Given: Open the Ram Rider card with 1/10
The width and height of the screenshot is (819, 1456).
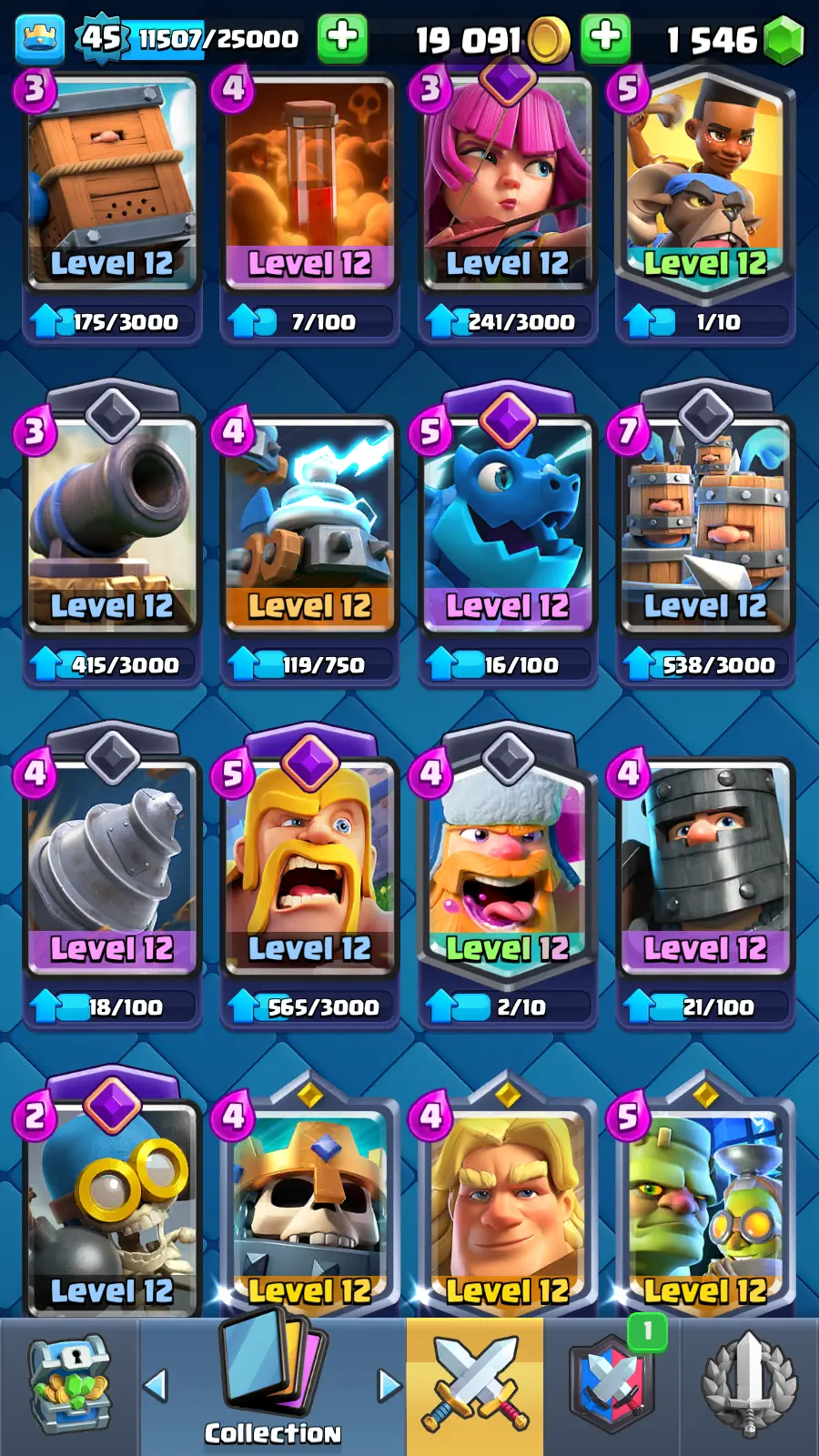Looking at the screenshot, I should pos(705,182).
